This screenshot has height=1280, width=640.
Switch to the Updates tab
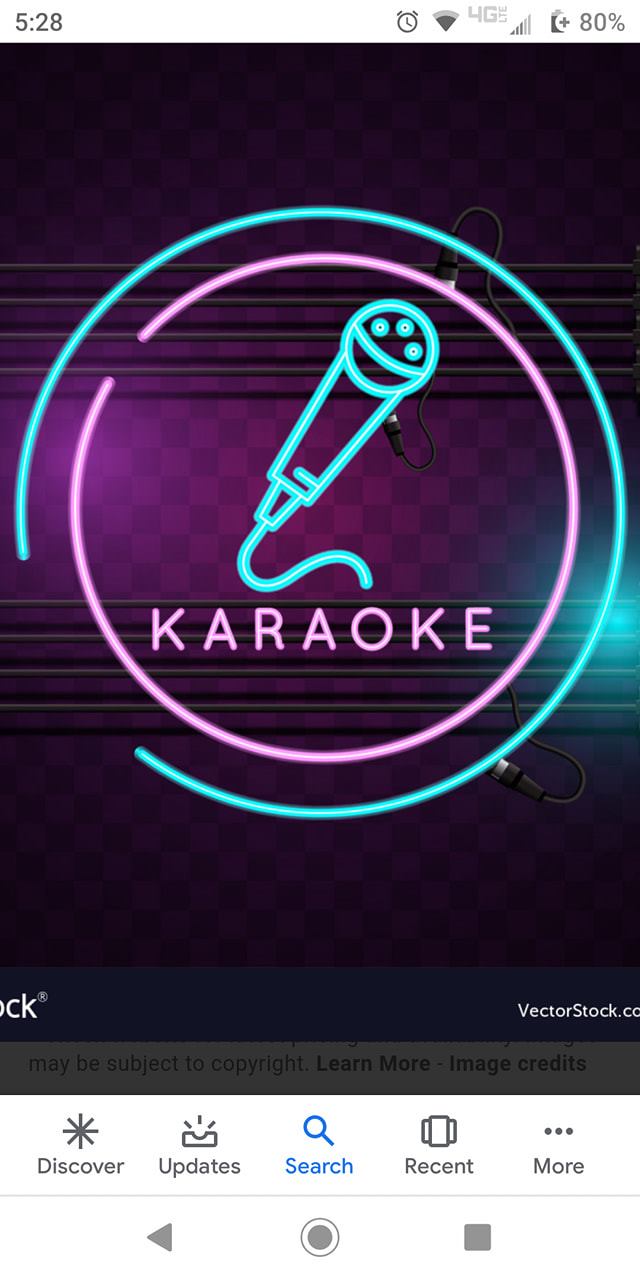(x=199, y=1146)
